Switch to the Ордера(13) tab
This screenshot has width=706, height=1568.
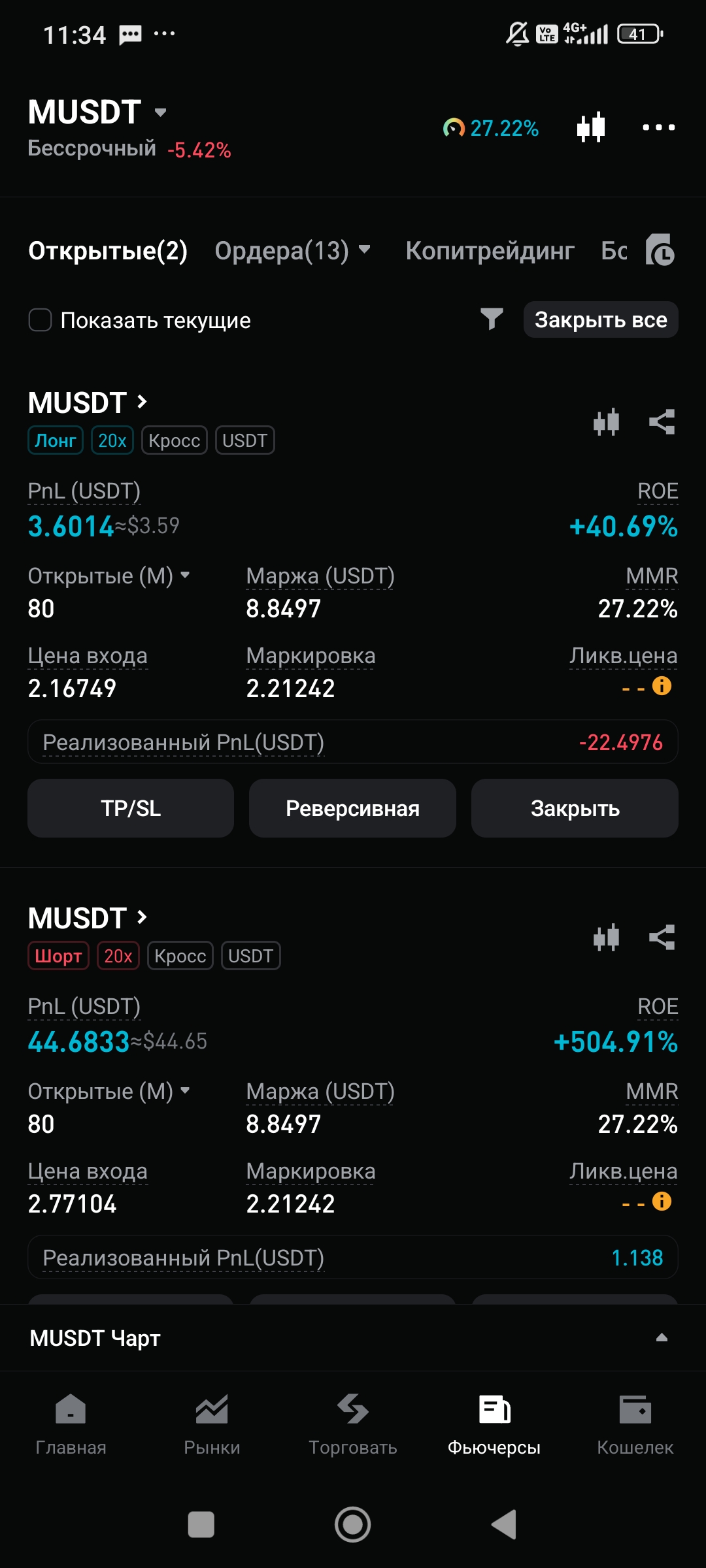291,251
